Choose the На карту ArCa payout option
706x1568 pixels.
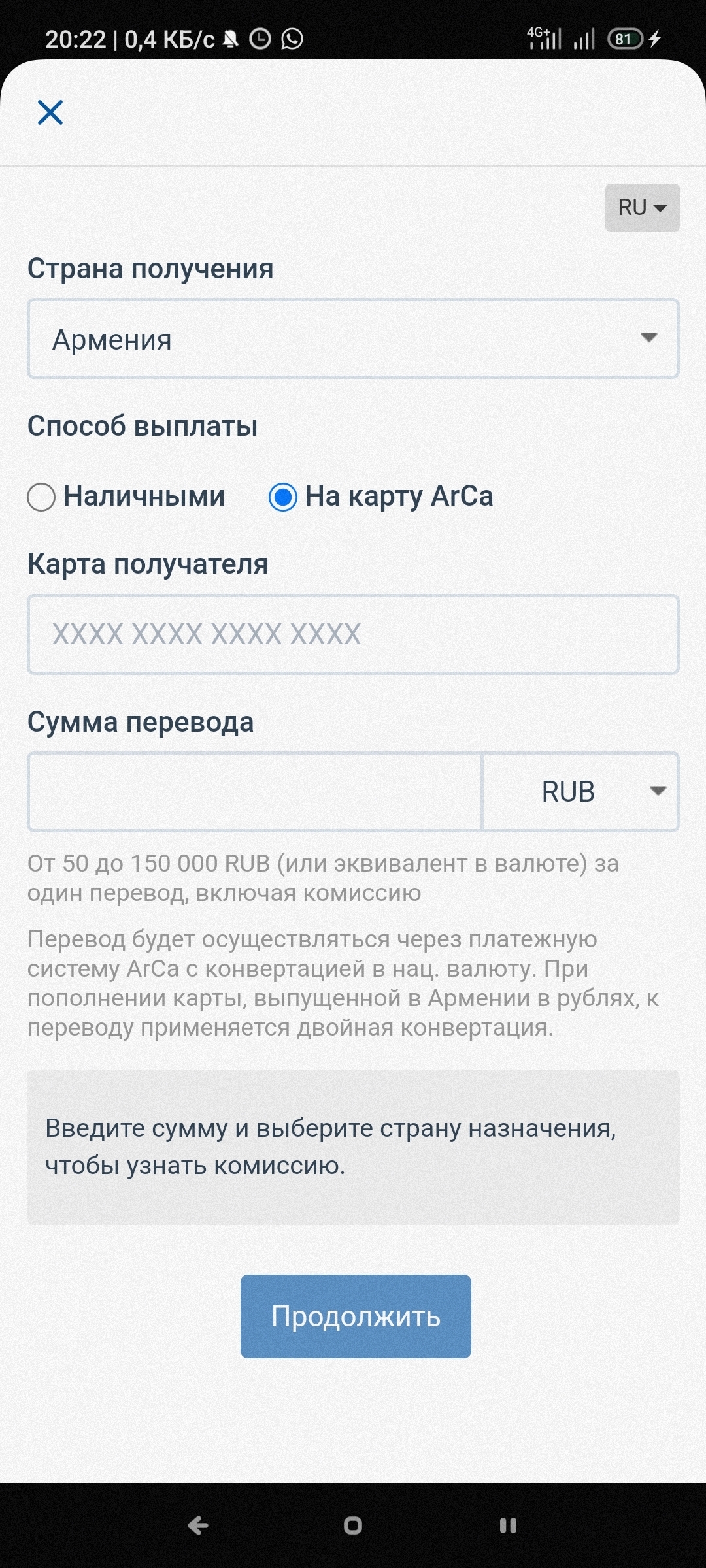[x=381, y=497]
